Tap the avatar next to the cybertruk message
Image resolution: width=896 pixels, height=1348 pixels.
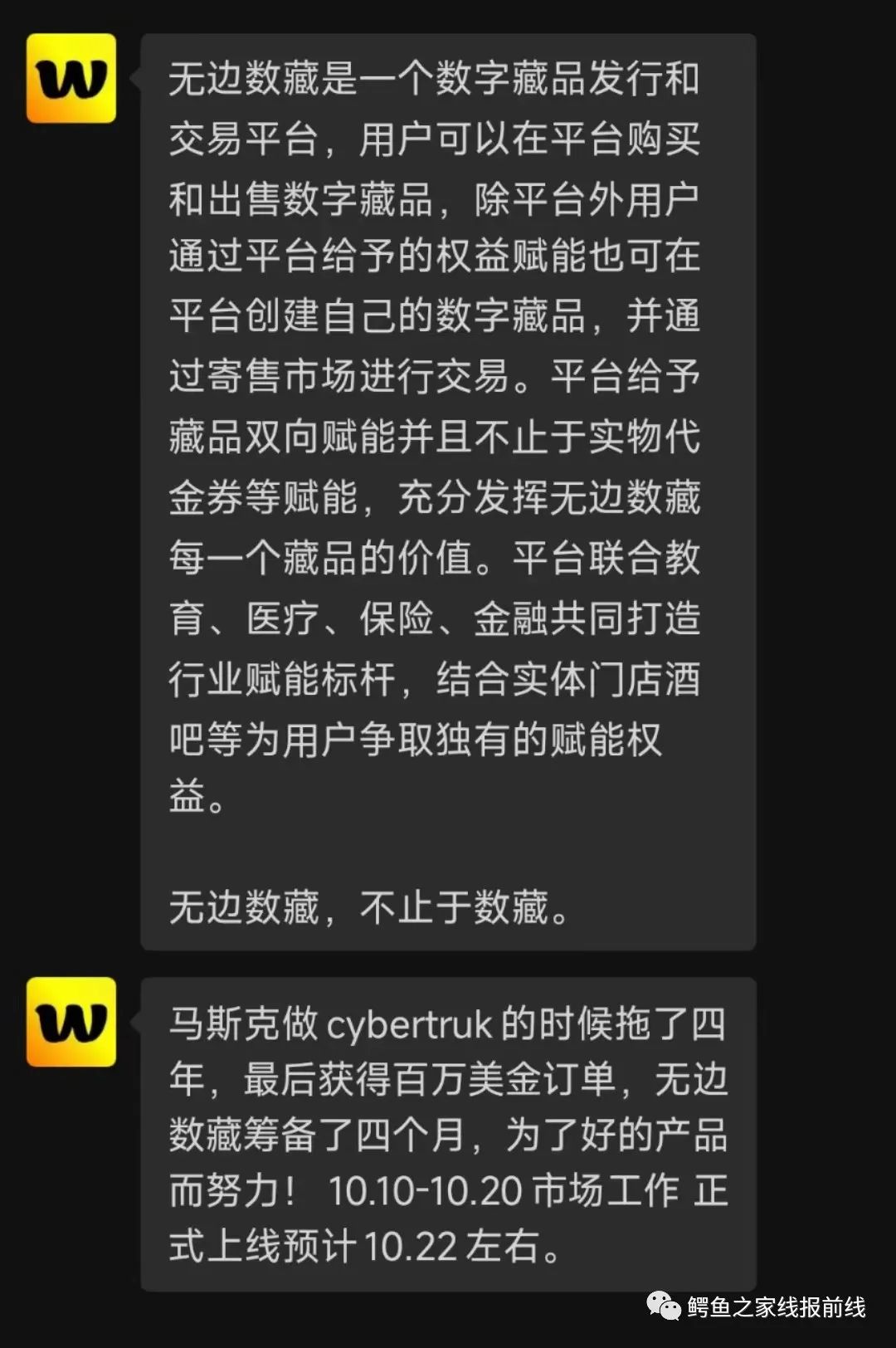71,1022
